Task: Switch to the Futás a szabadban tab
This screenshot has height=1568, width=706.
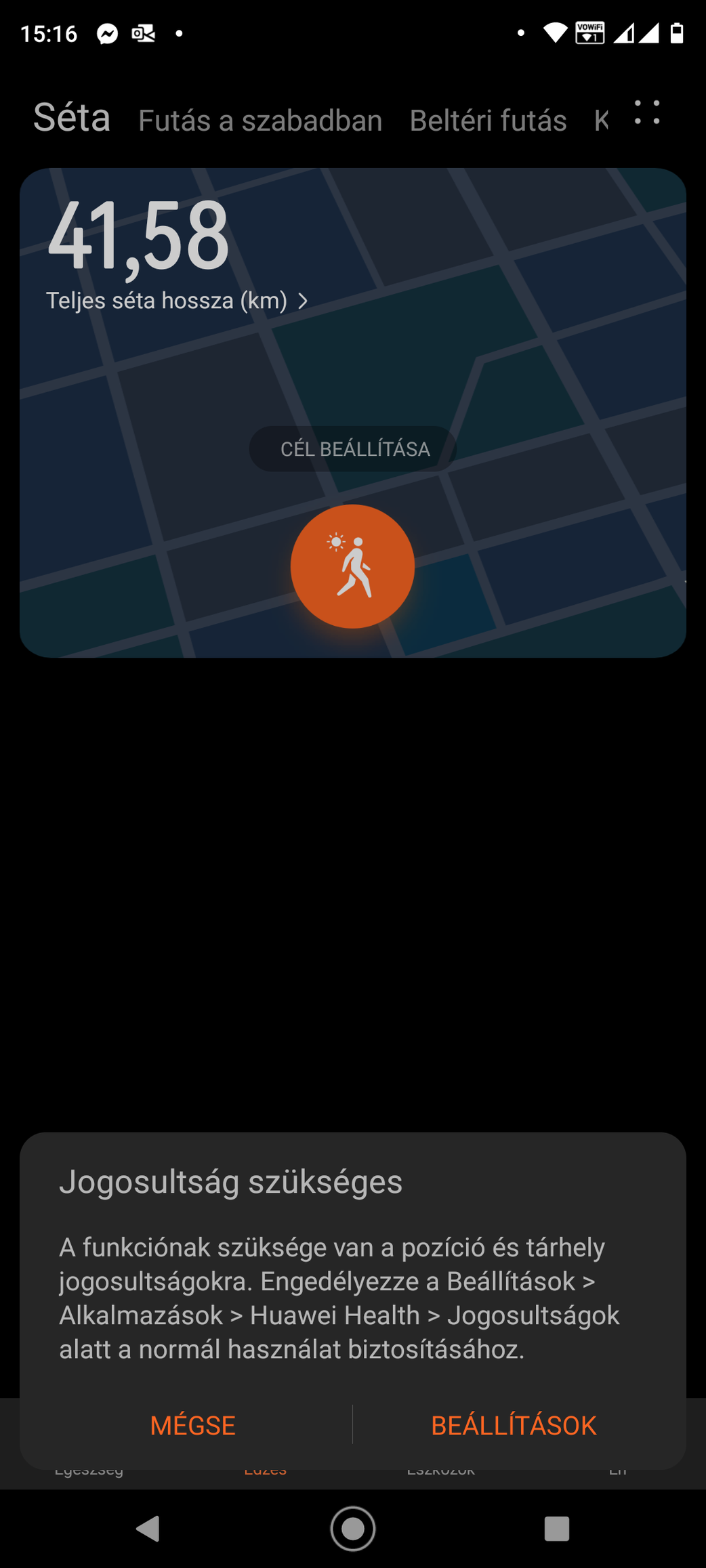Action: point(260,121)
